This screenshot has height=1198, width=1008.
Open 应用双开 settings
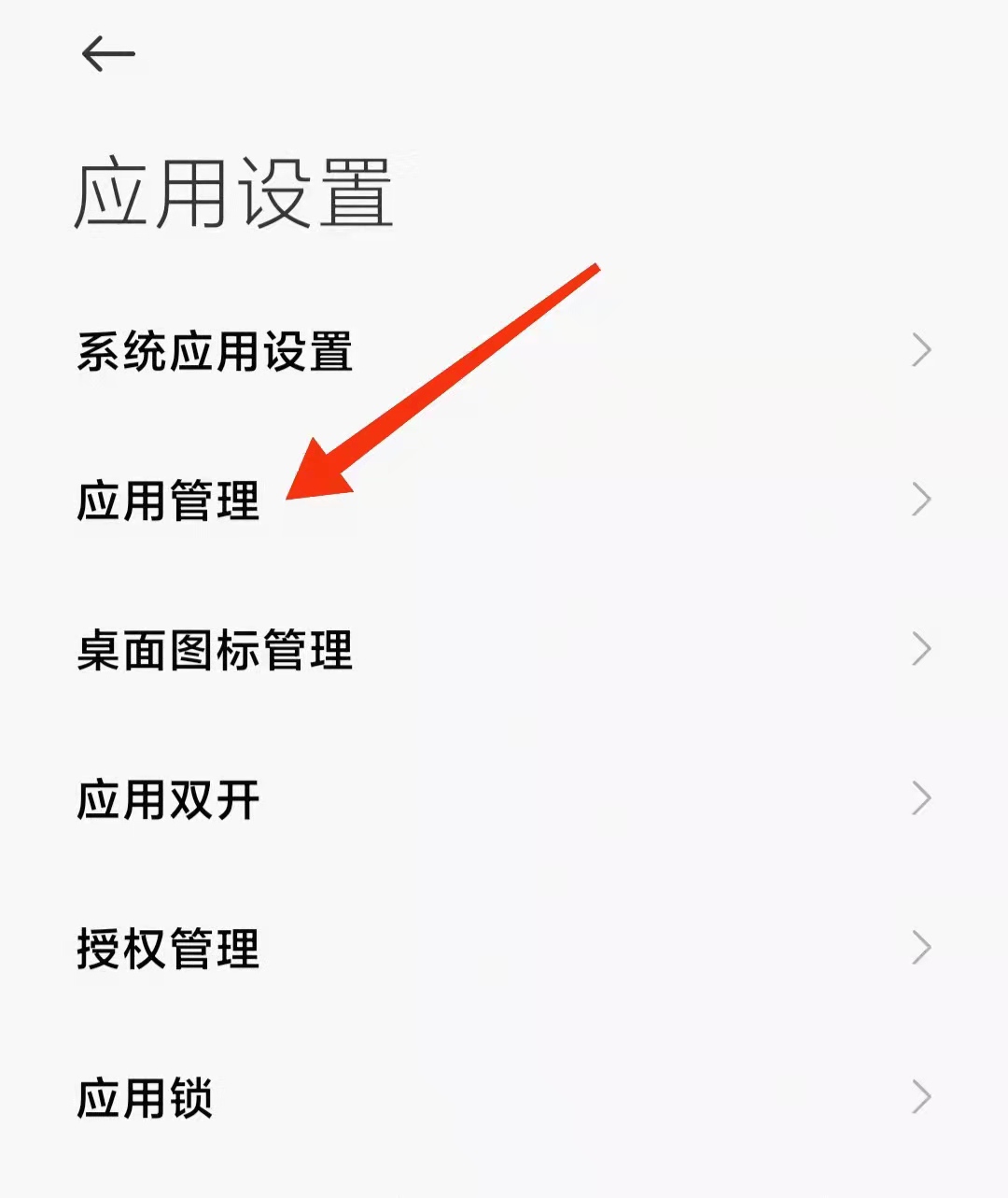click(168, 799)
